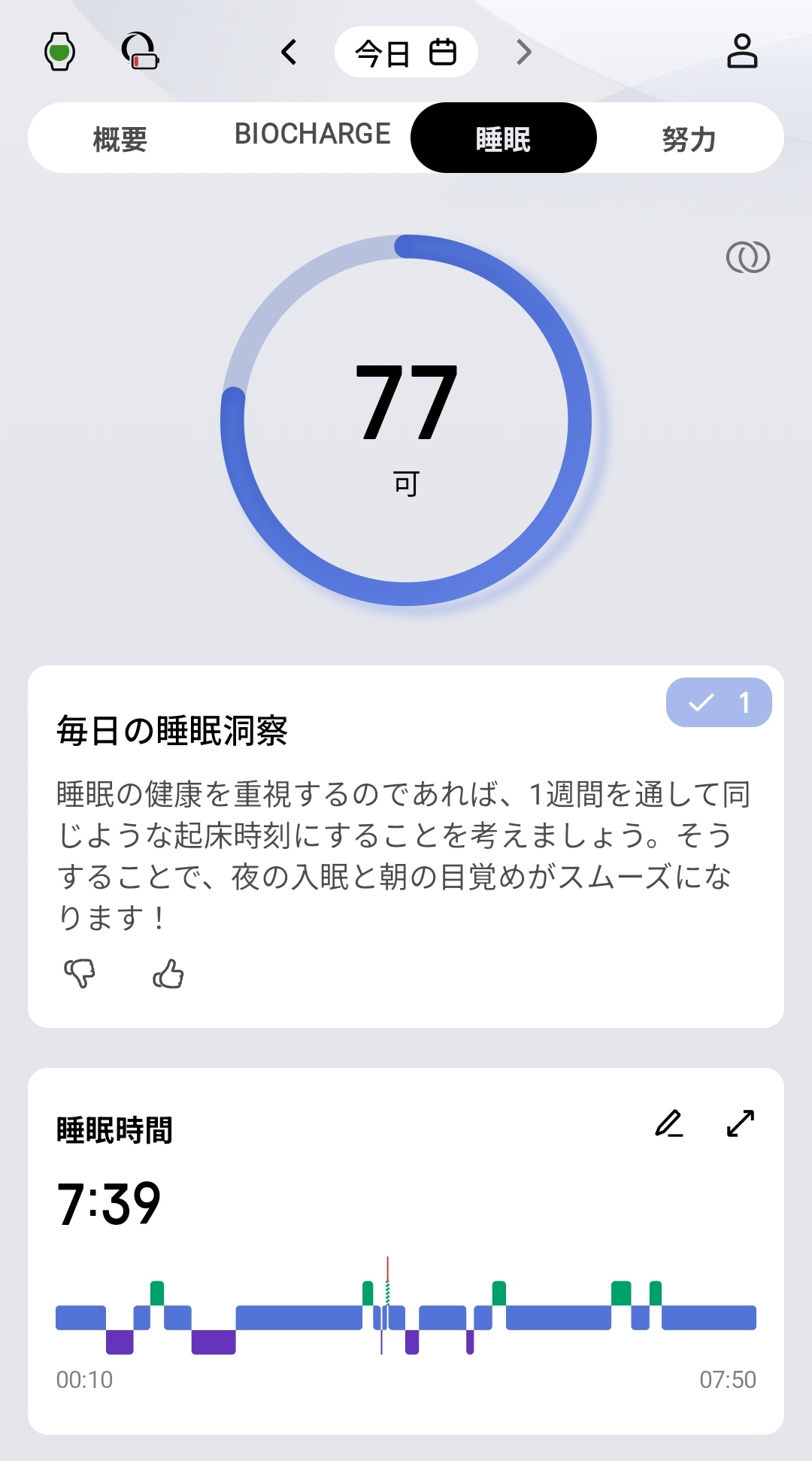
Task: Switch to the BIOCHARGE tab
Action: tap(312, 135)
